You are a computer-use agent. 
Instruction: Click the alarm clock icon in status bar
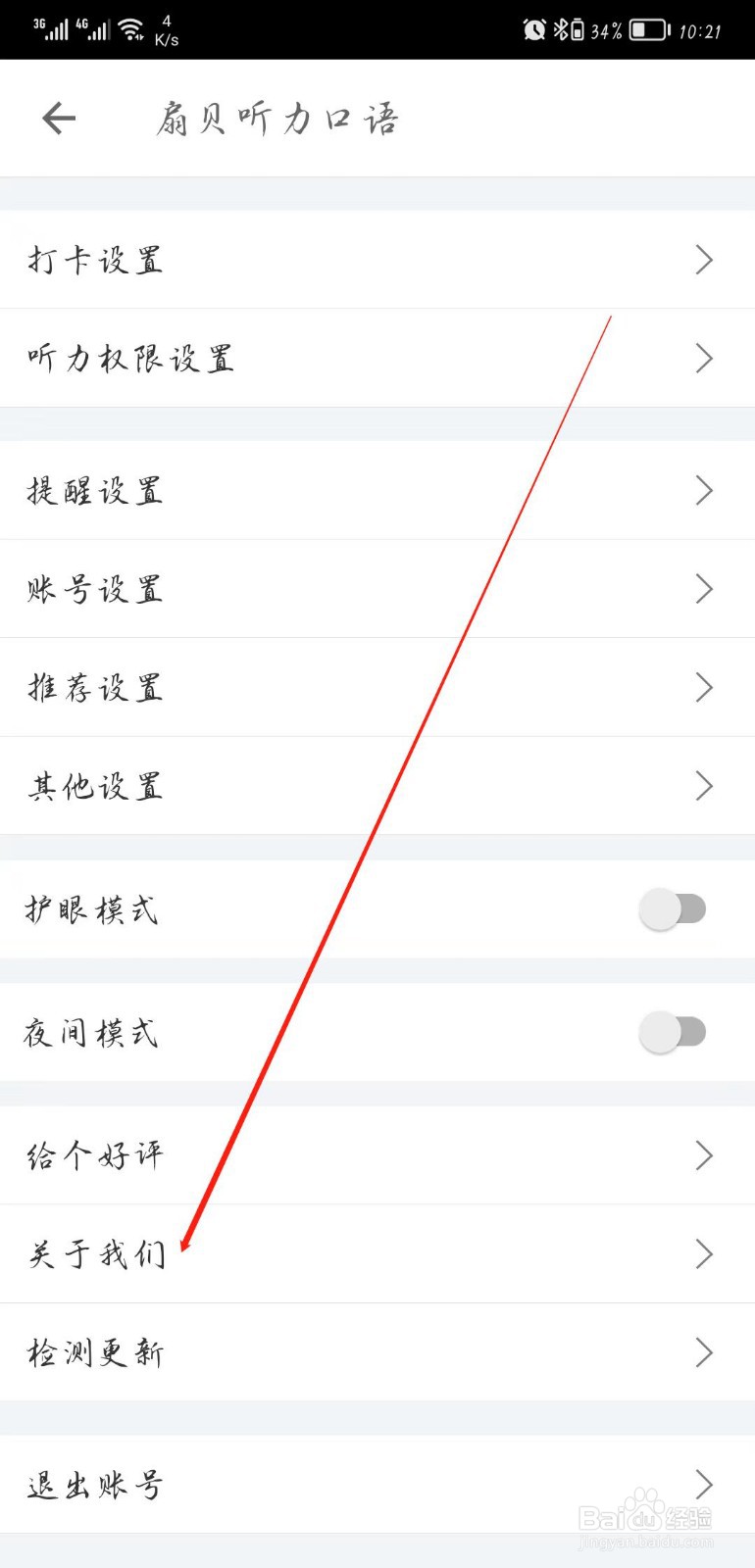[x=535, y=29]
